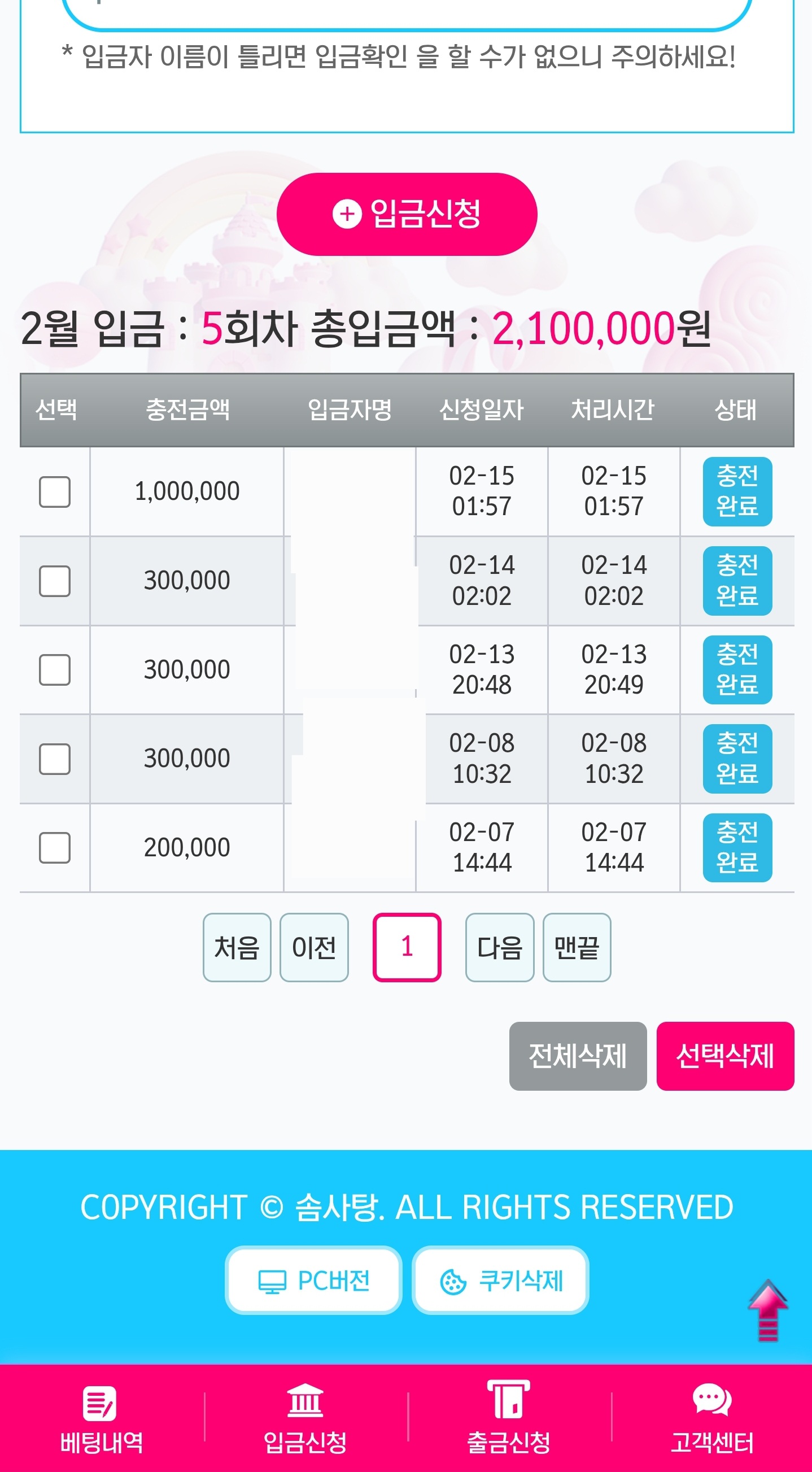This screenshot has width=812, height=1472.
Task: Go to 처음 first page
Action: [x=237, y=947]
